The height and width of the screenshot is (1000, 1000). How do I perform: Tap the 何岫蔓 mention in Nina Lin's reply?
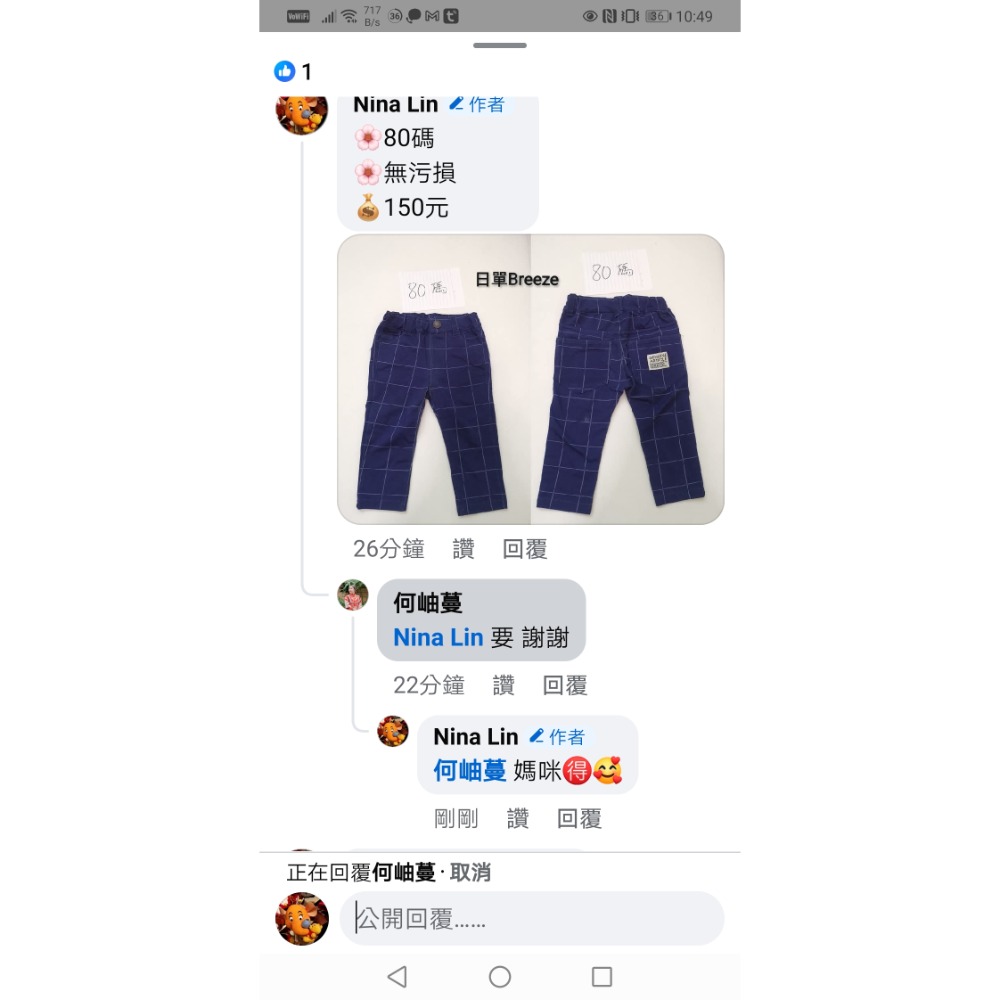point(470,771)
